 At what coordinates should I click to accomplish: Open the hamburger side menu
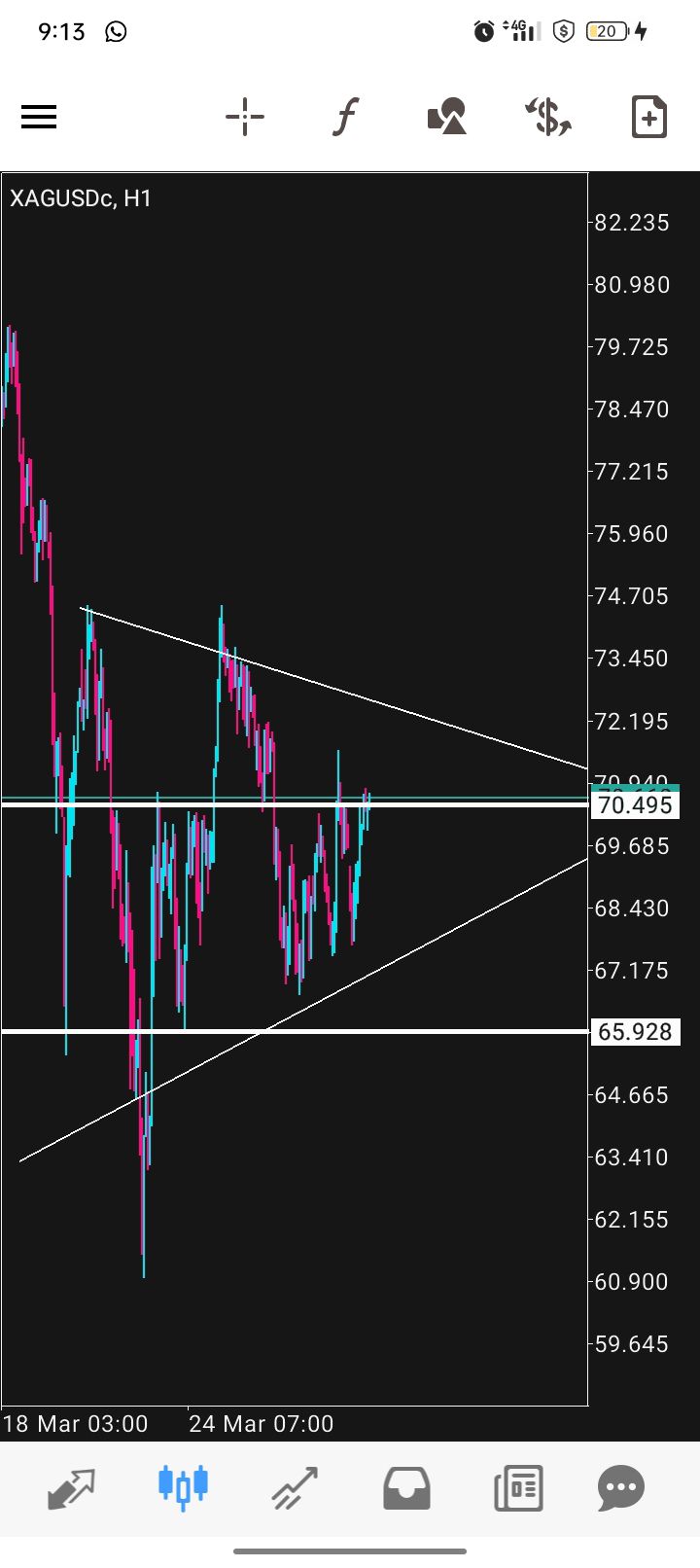coord(39,118)
